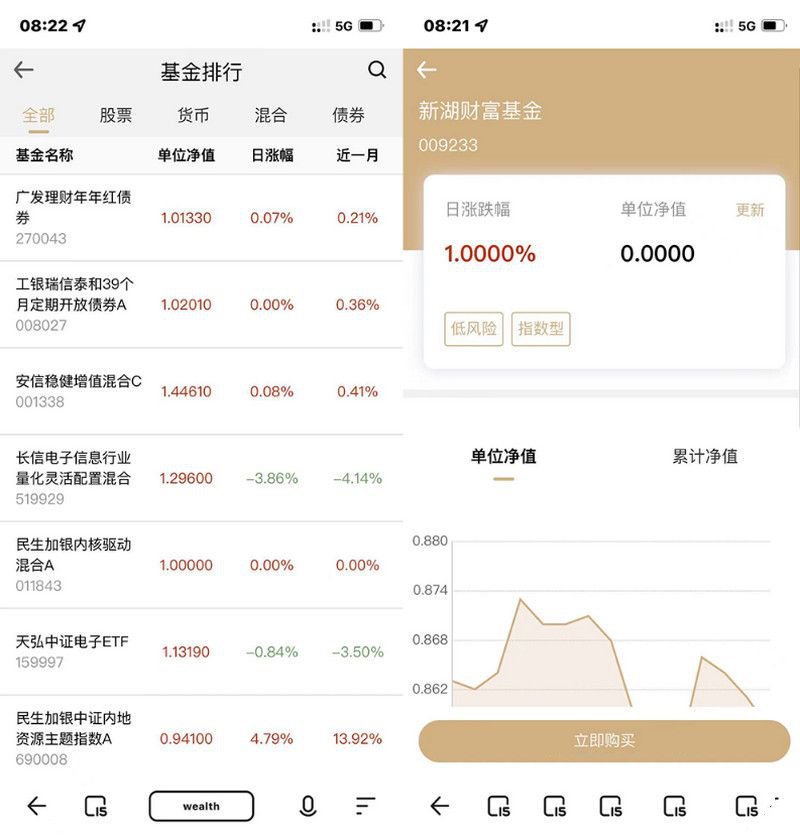Tap the wealth address bar
Screen dimensions: 800x836
pos(203,805)
